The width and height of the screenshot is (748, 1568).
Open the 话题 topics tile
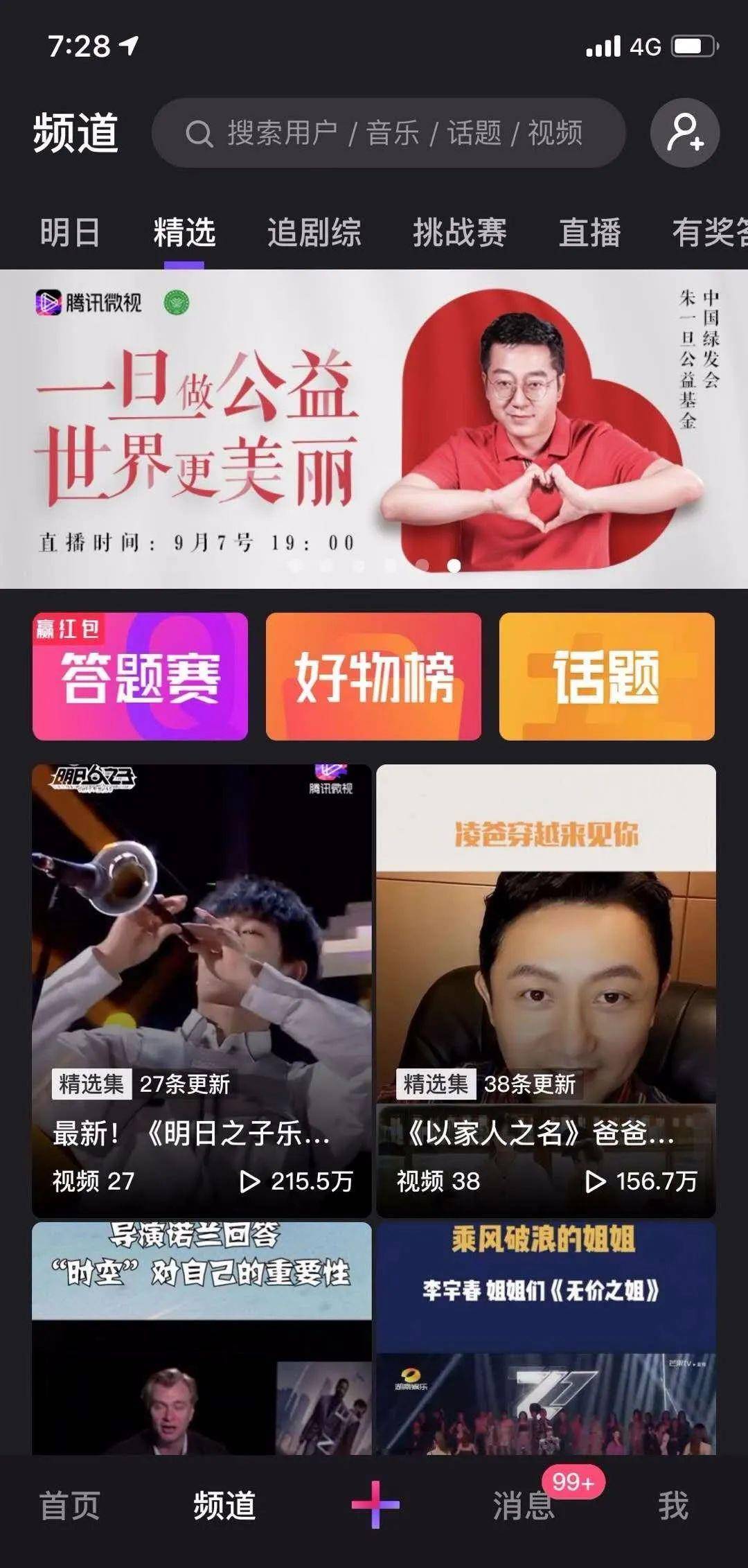(607, 676)
